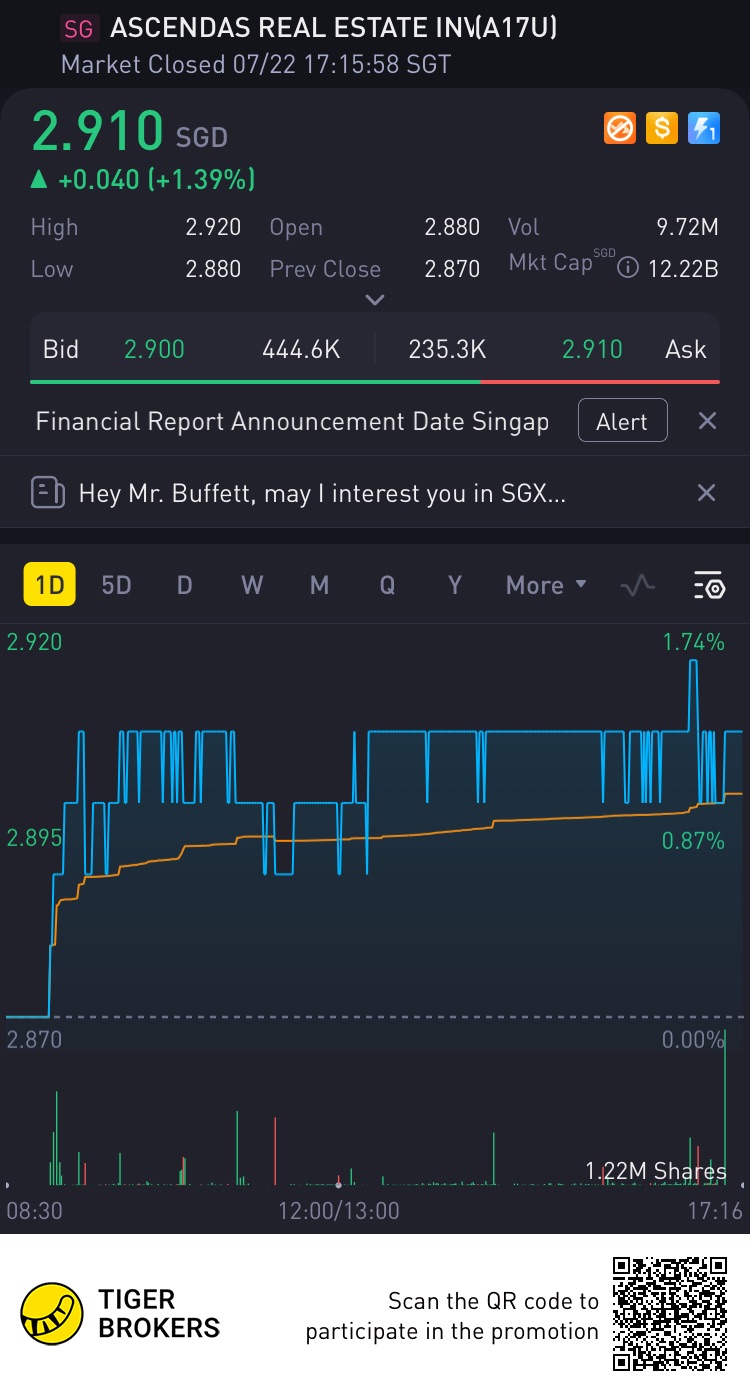Screen dimensions: 750x1394
Task: Show the monthly M chart
Action: pos(319,585)
